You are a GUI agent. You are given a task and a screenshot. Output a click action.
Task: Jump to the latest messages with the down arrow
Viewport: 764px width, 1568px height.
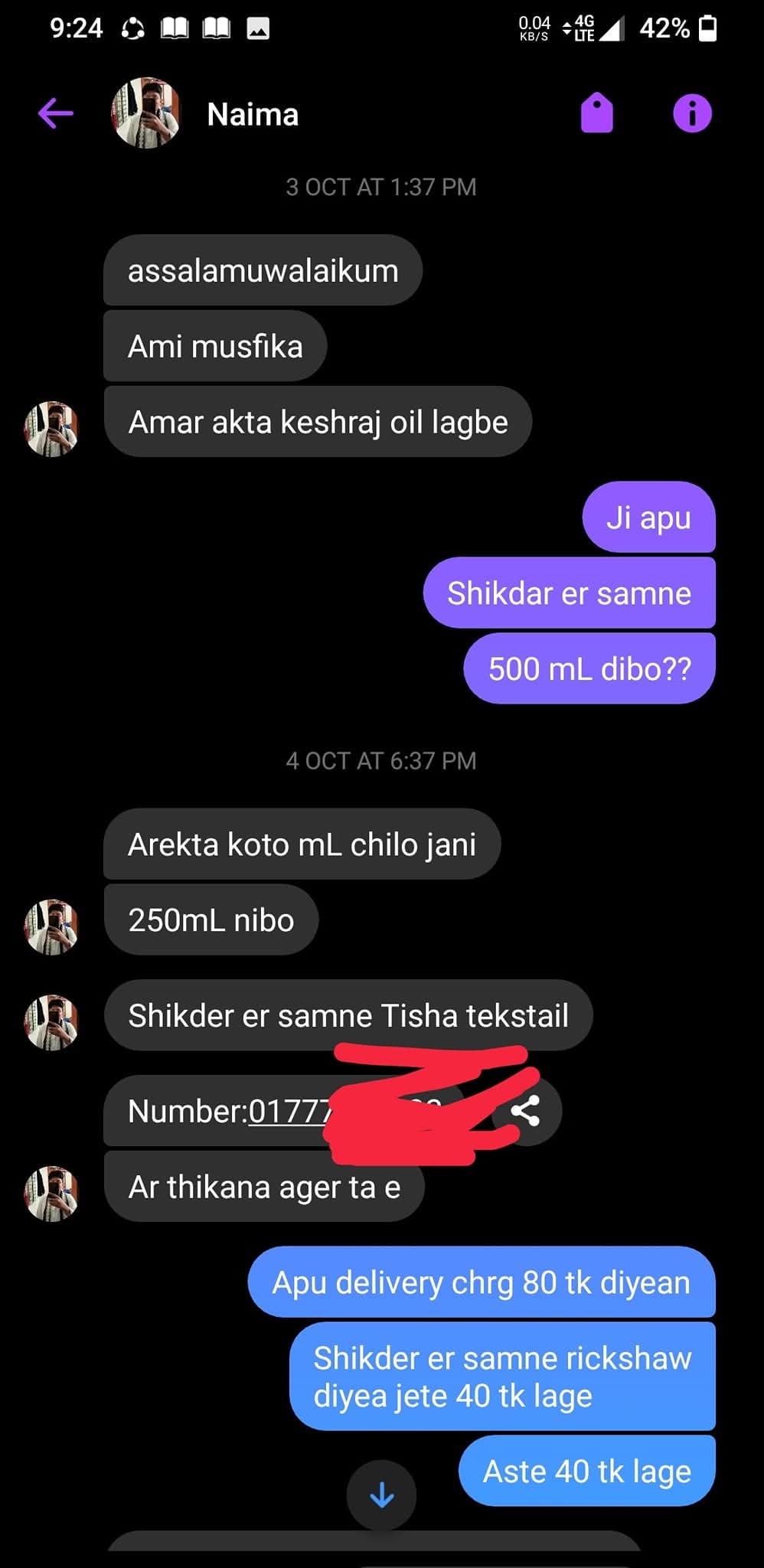click(381, 1494)
